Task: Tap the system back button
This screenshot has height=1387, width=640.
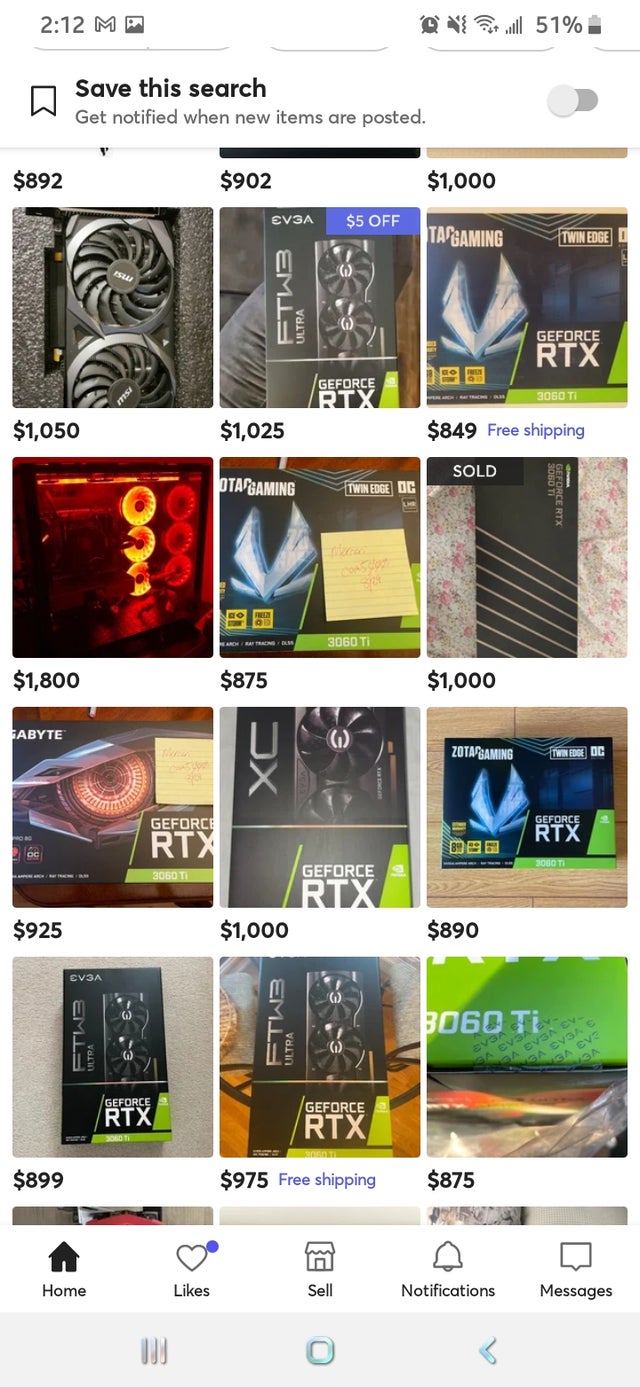Action: pos(488,1351)
